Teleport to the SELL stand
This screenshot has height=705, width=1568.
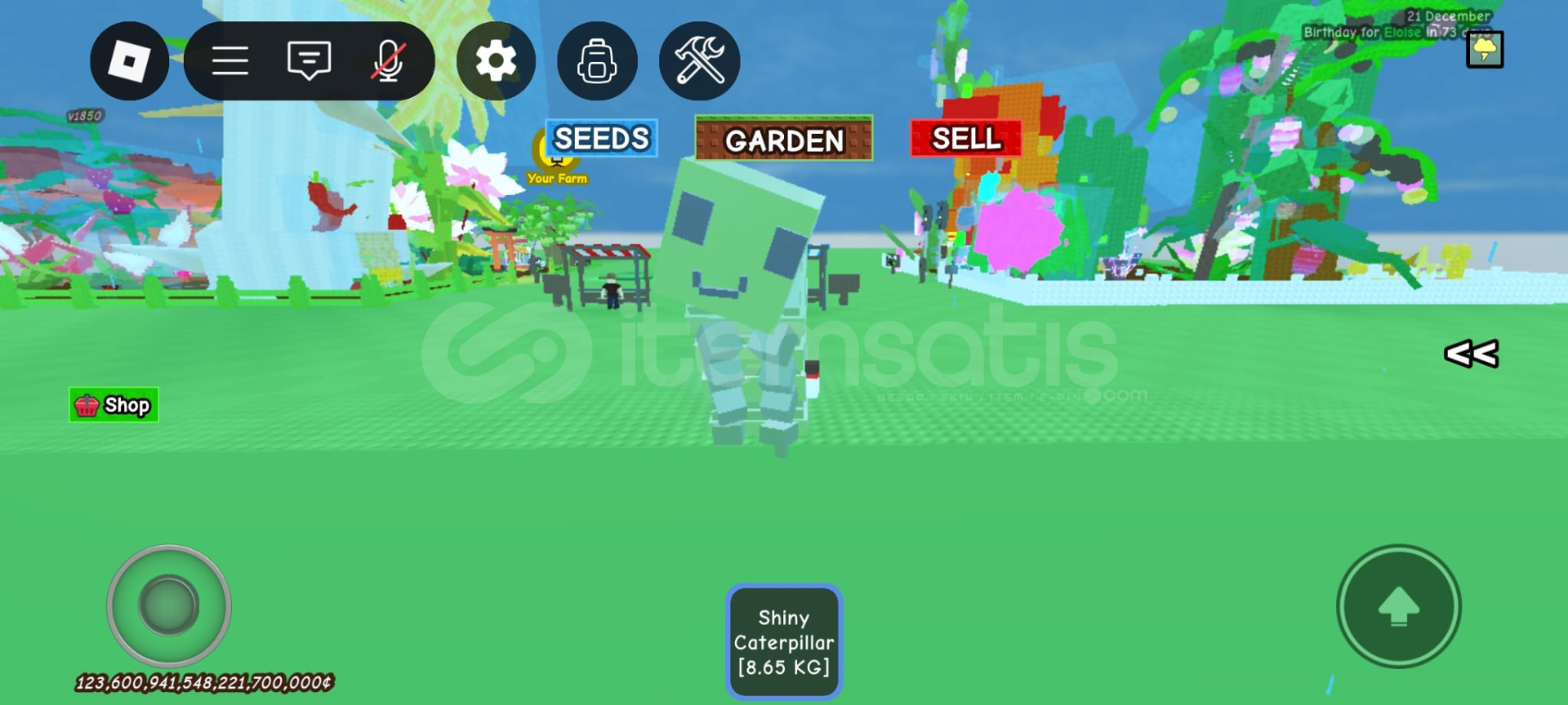point(965,138)
